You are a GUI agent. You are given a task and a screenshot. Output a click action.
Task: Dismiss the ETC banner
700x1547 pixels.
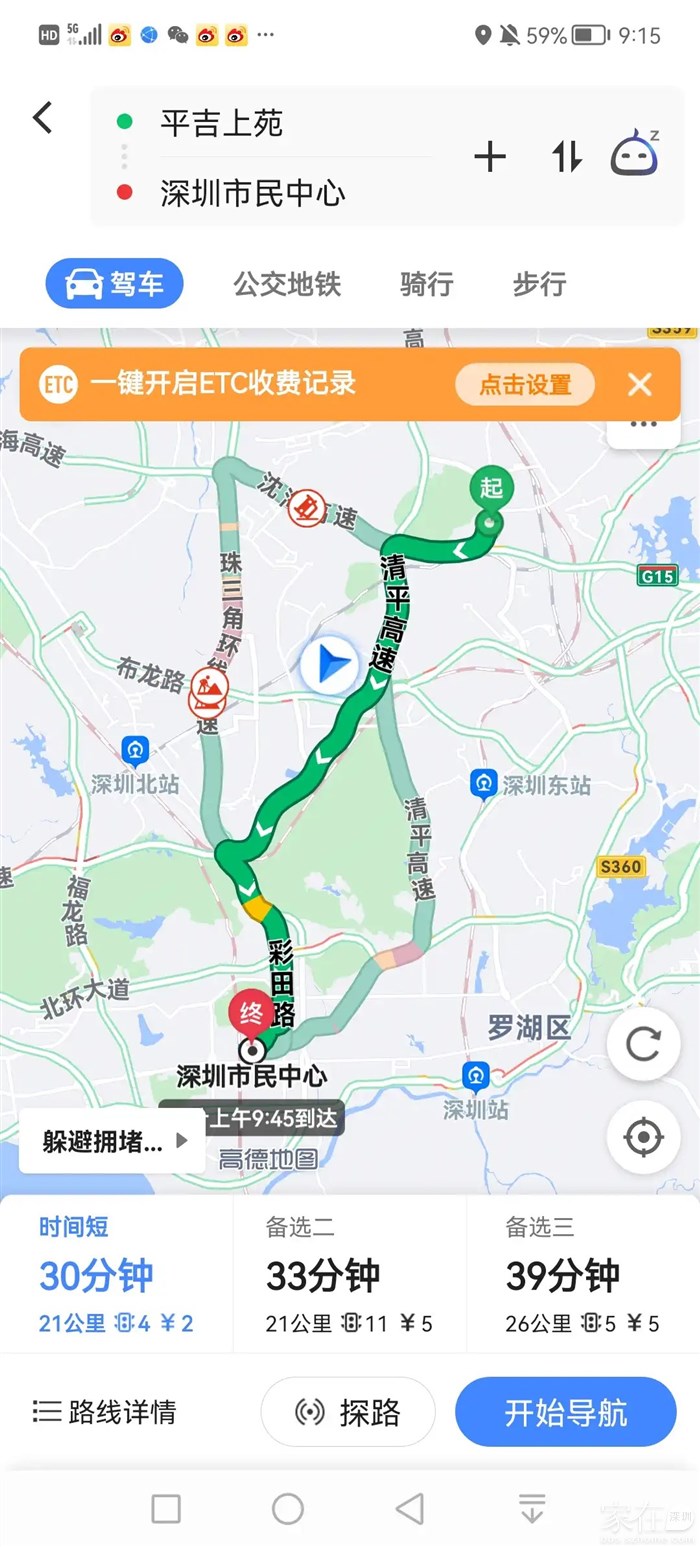640,384
